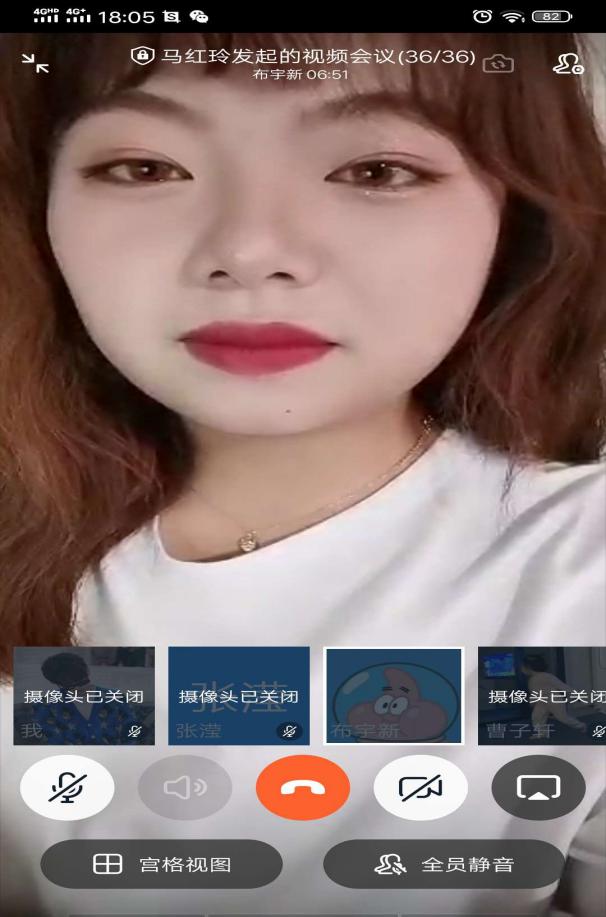This screenshot has width=606, height=917.
Task: Toggle the microphone mute button
Action: [67, 788]
